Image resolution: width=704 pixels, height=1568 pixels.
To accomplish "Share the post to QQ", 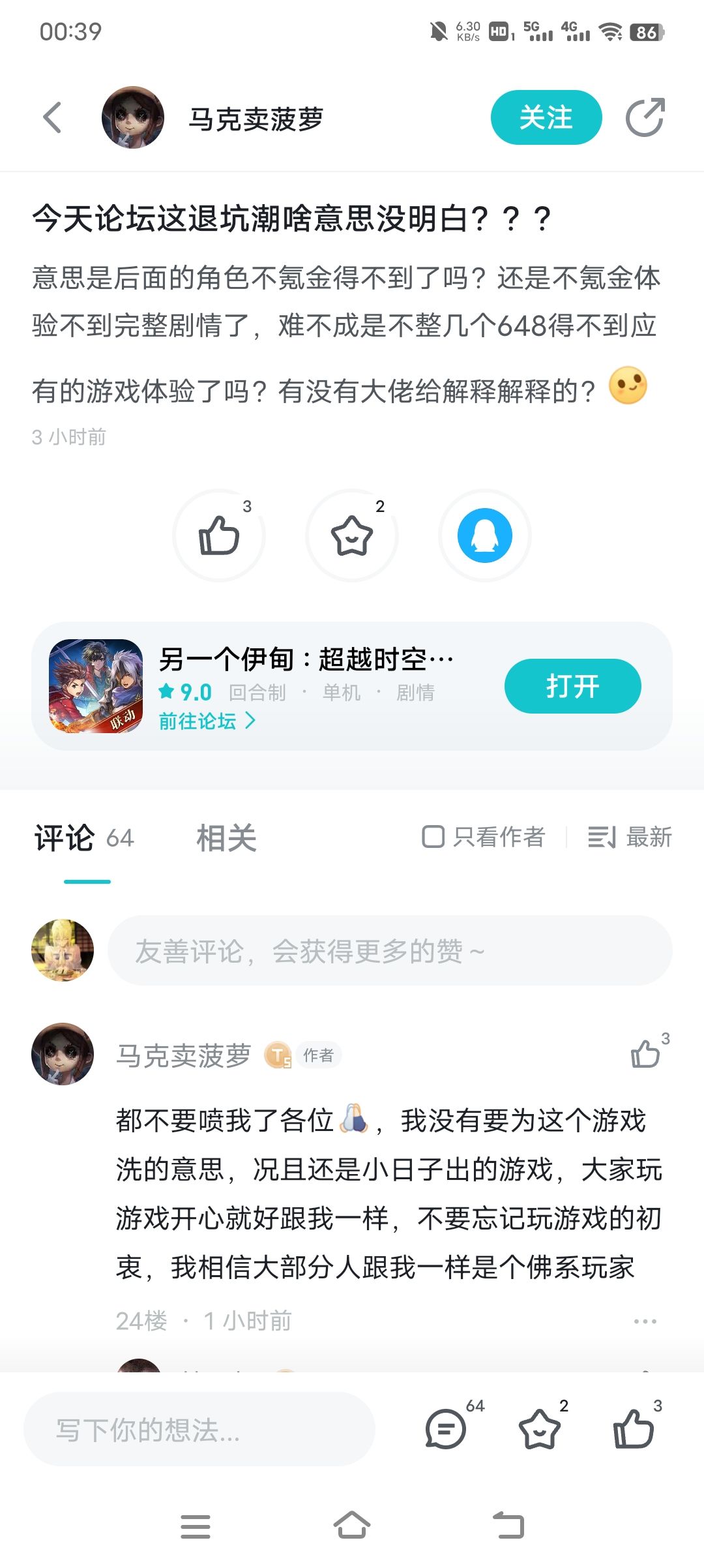I will click(485, 535).
